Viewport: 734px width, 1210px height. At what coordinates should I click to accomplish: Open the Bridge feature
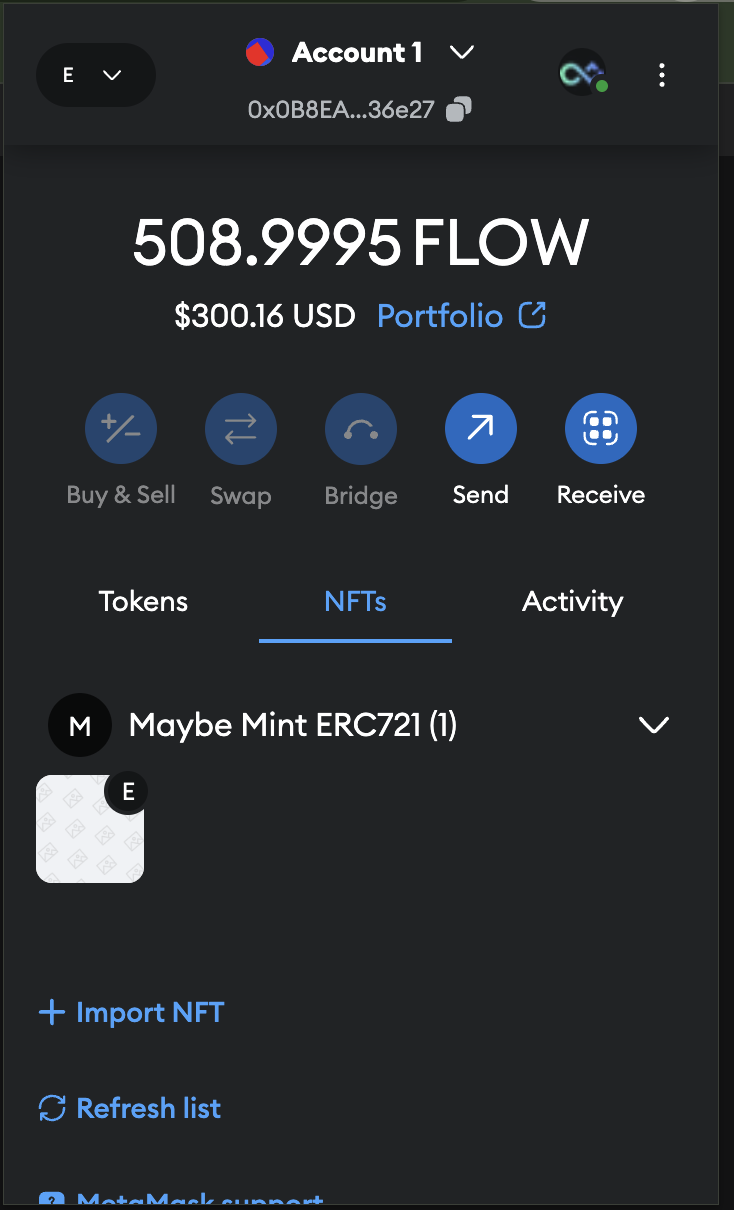[x=361, y=428]
